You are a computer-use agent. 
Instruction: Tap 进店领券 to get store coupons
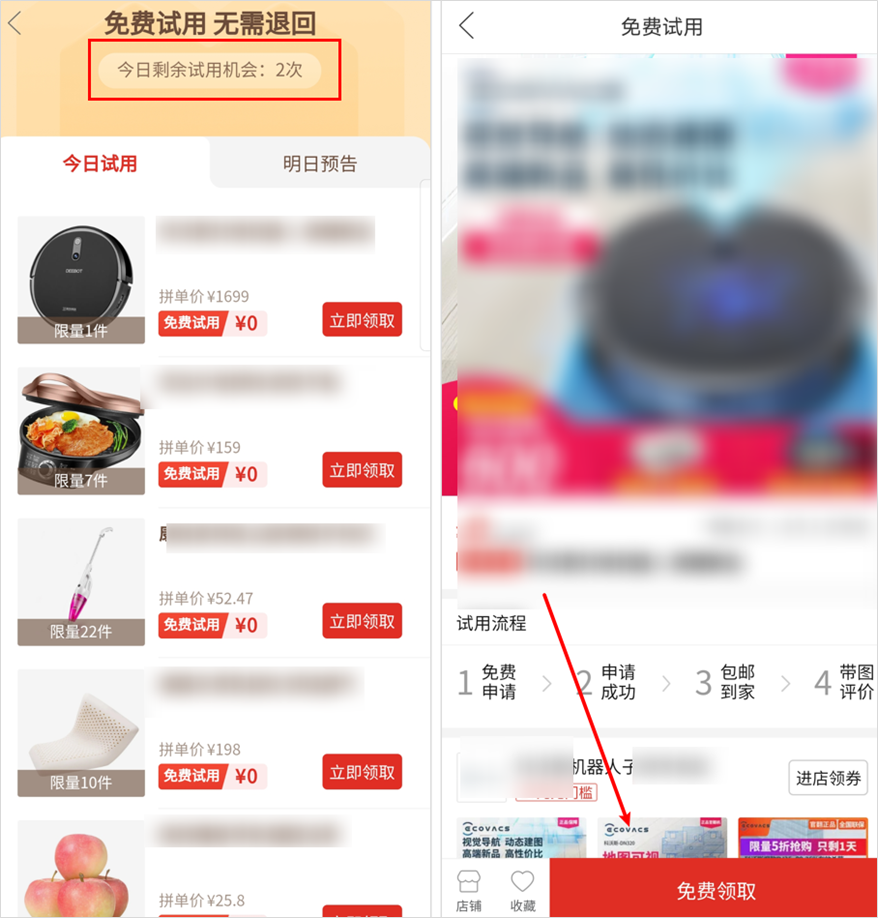click(827, 777)
